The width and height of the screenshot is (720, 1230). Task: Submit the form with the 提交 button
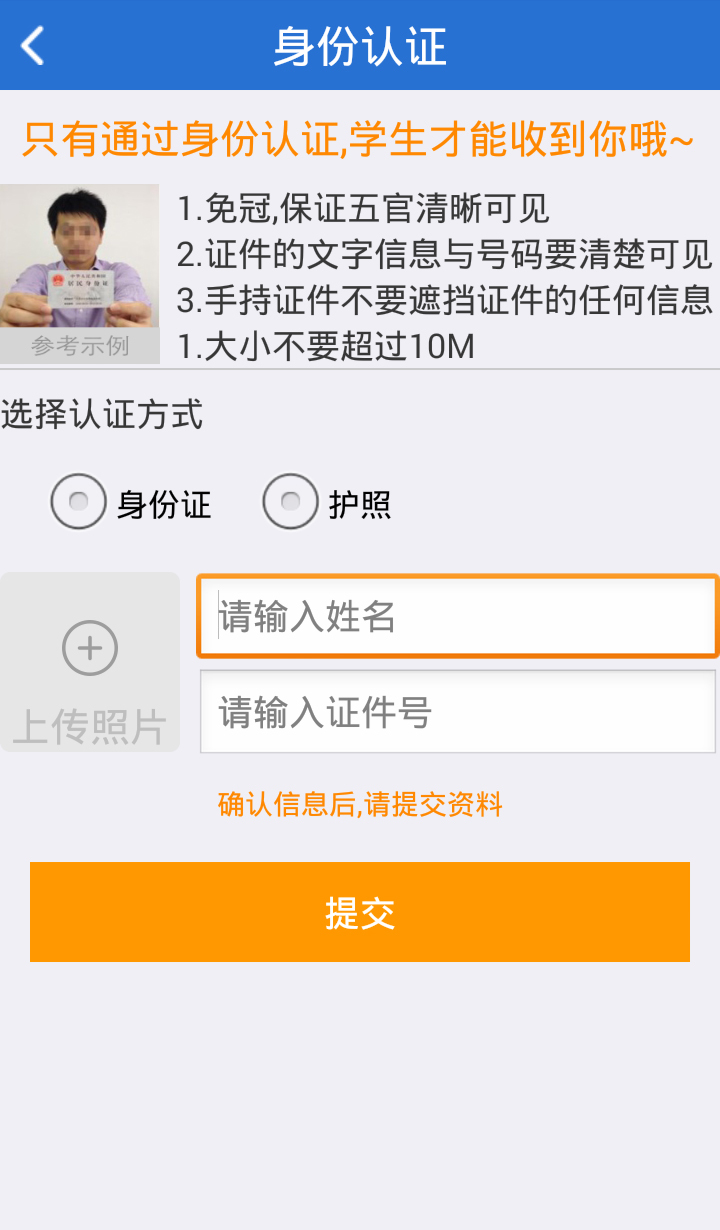coord(360,912)
